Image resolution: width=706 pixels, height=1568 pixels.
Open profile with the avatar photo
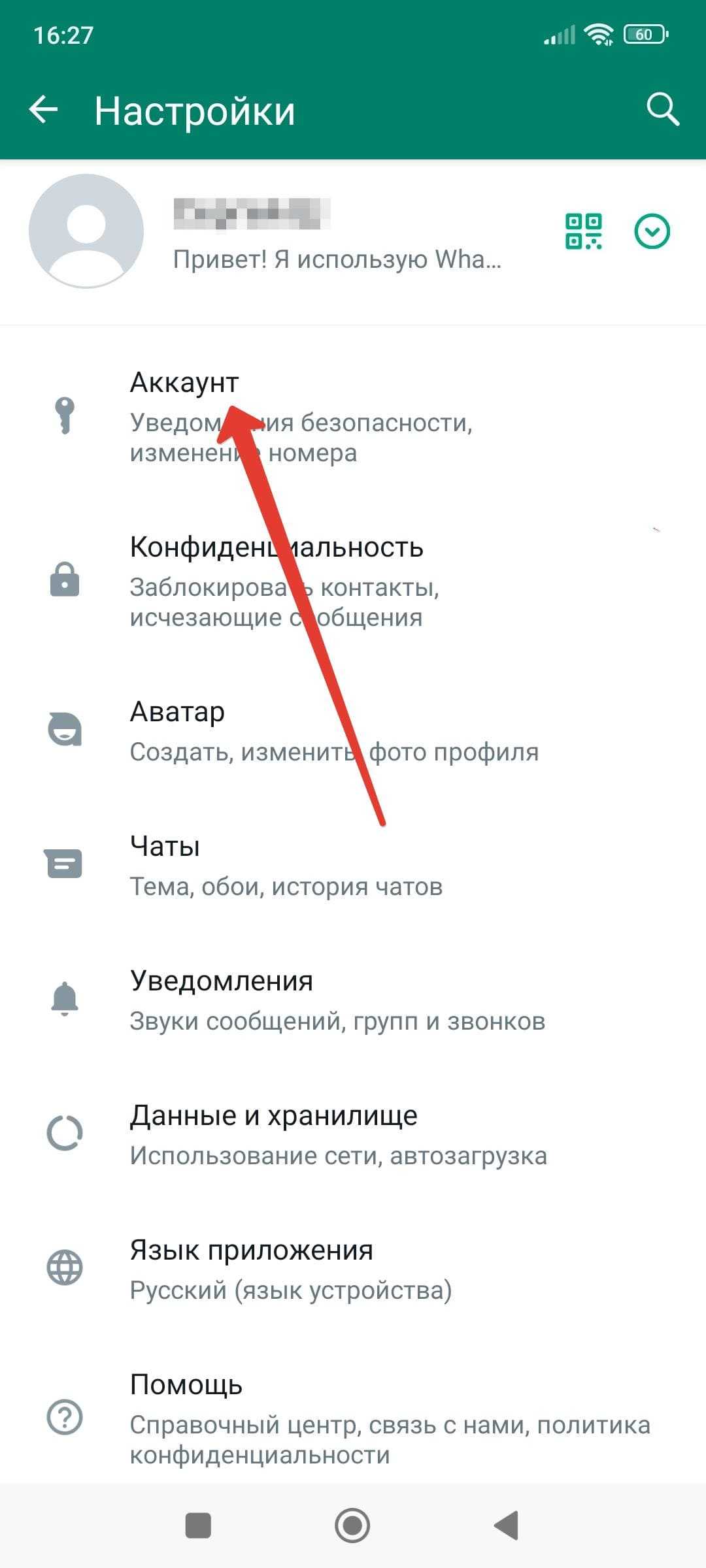point(86,231)
